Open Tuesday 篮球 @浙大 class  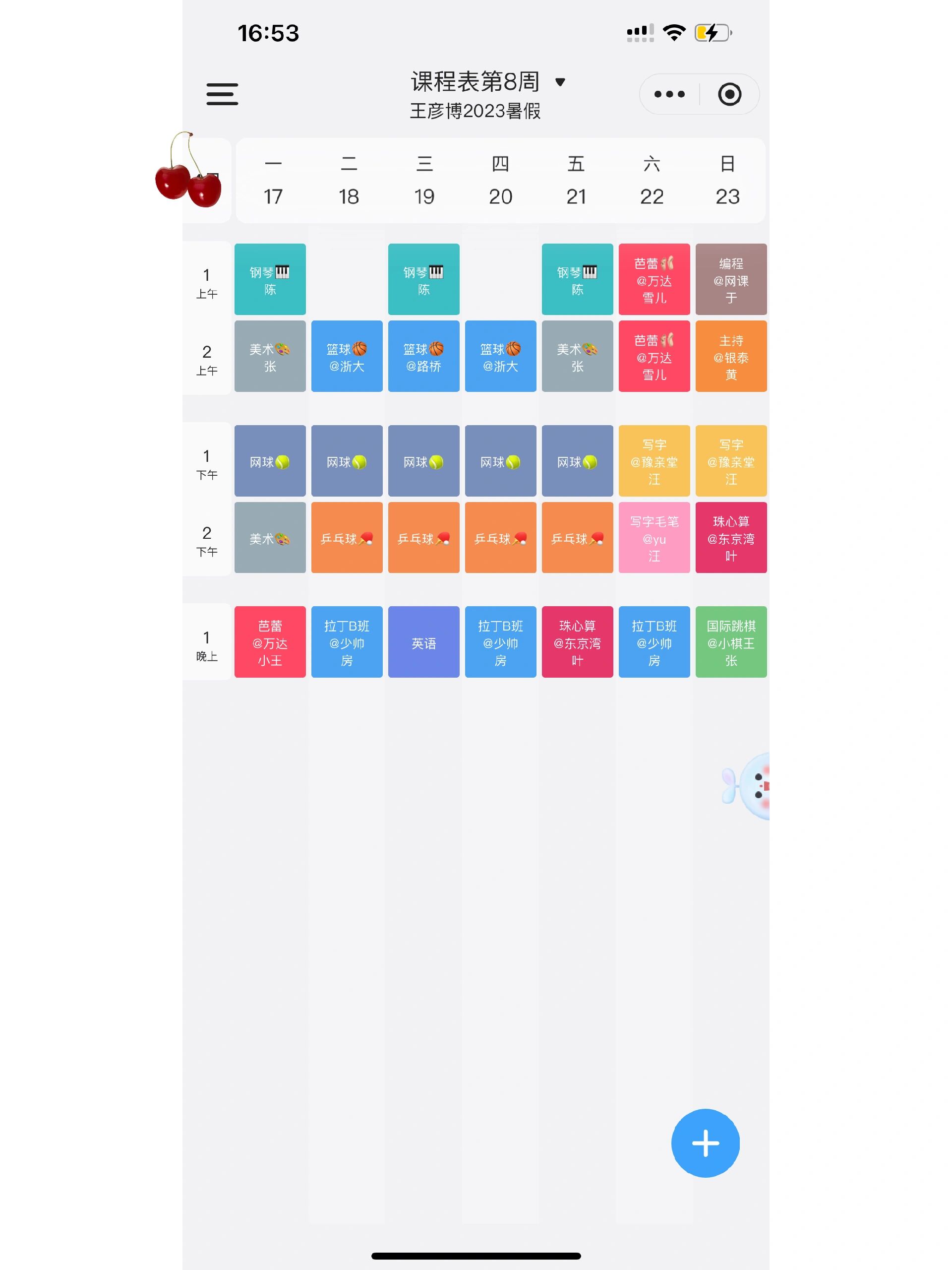click(347, 356)
